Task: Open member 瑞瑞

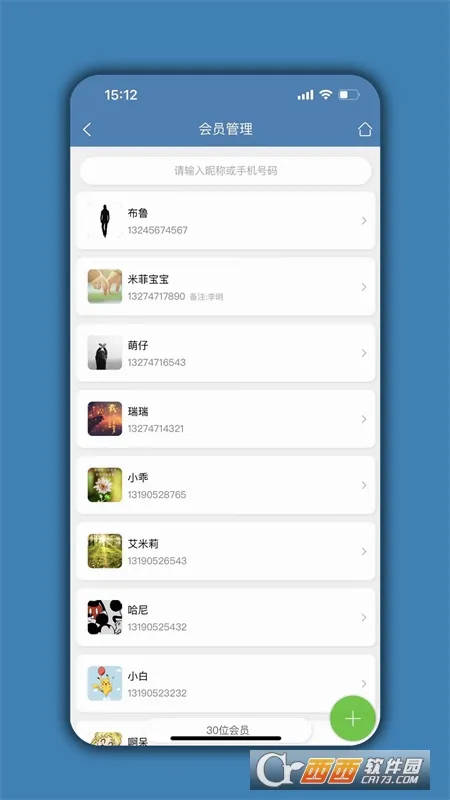Action: 226,419
